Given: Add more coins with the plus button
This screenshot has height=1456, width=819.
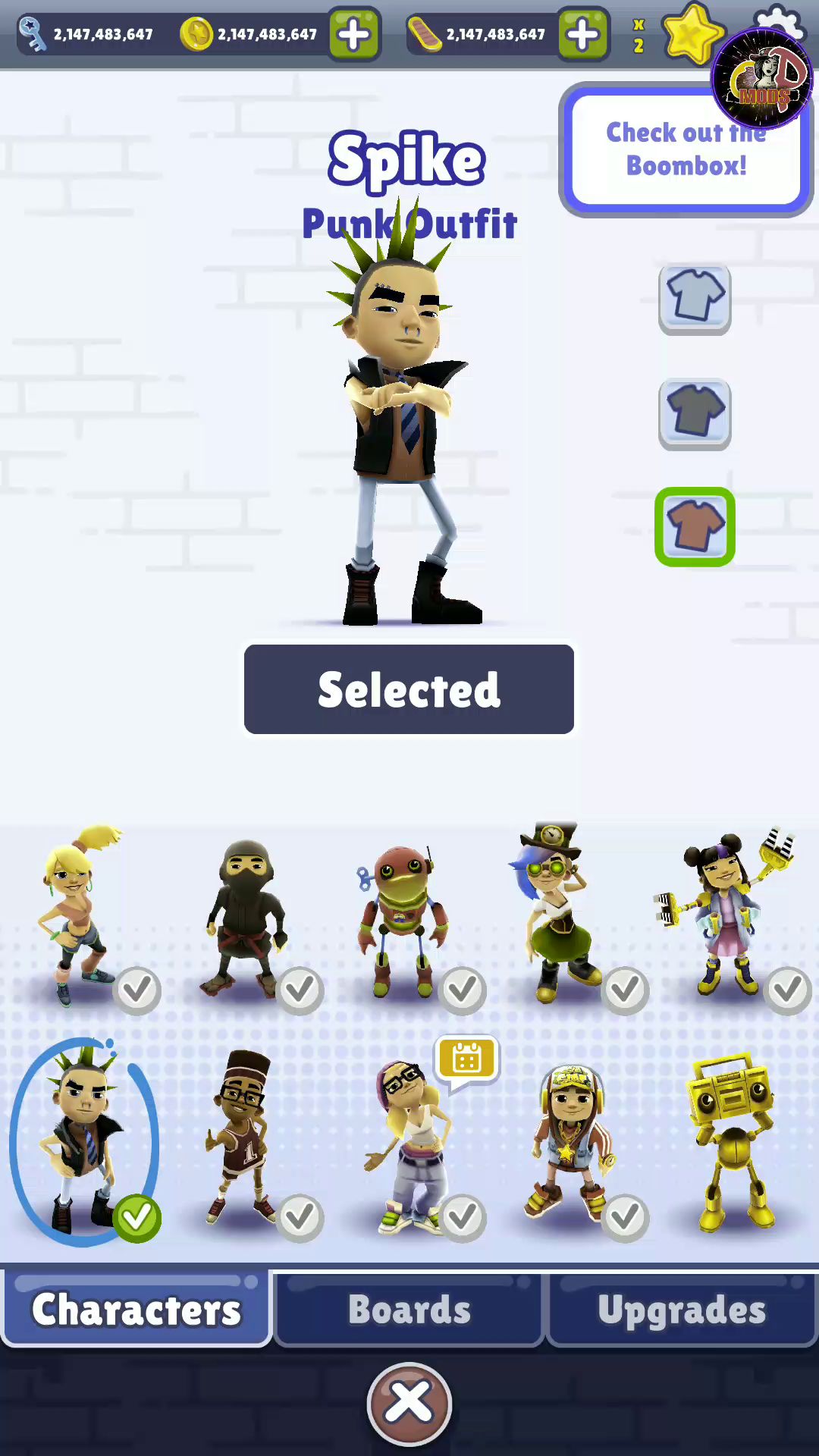Looking at the screenshot, I should coord(353,35).
